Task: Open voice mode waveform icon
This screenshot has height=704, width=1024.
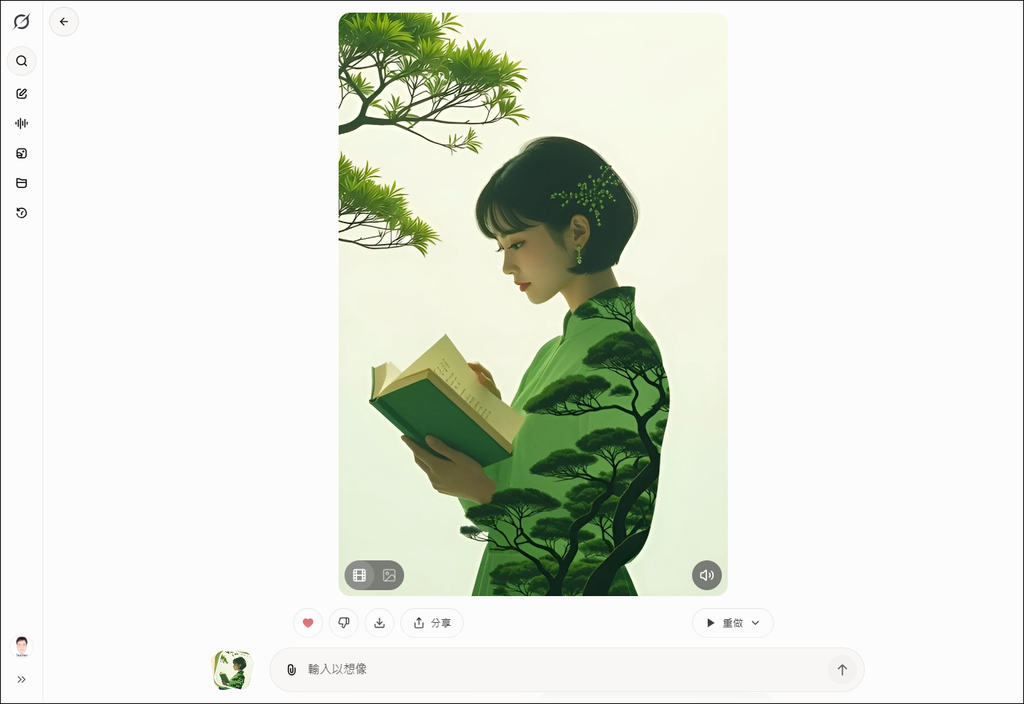Action: tap(21, 123)
